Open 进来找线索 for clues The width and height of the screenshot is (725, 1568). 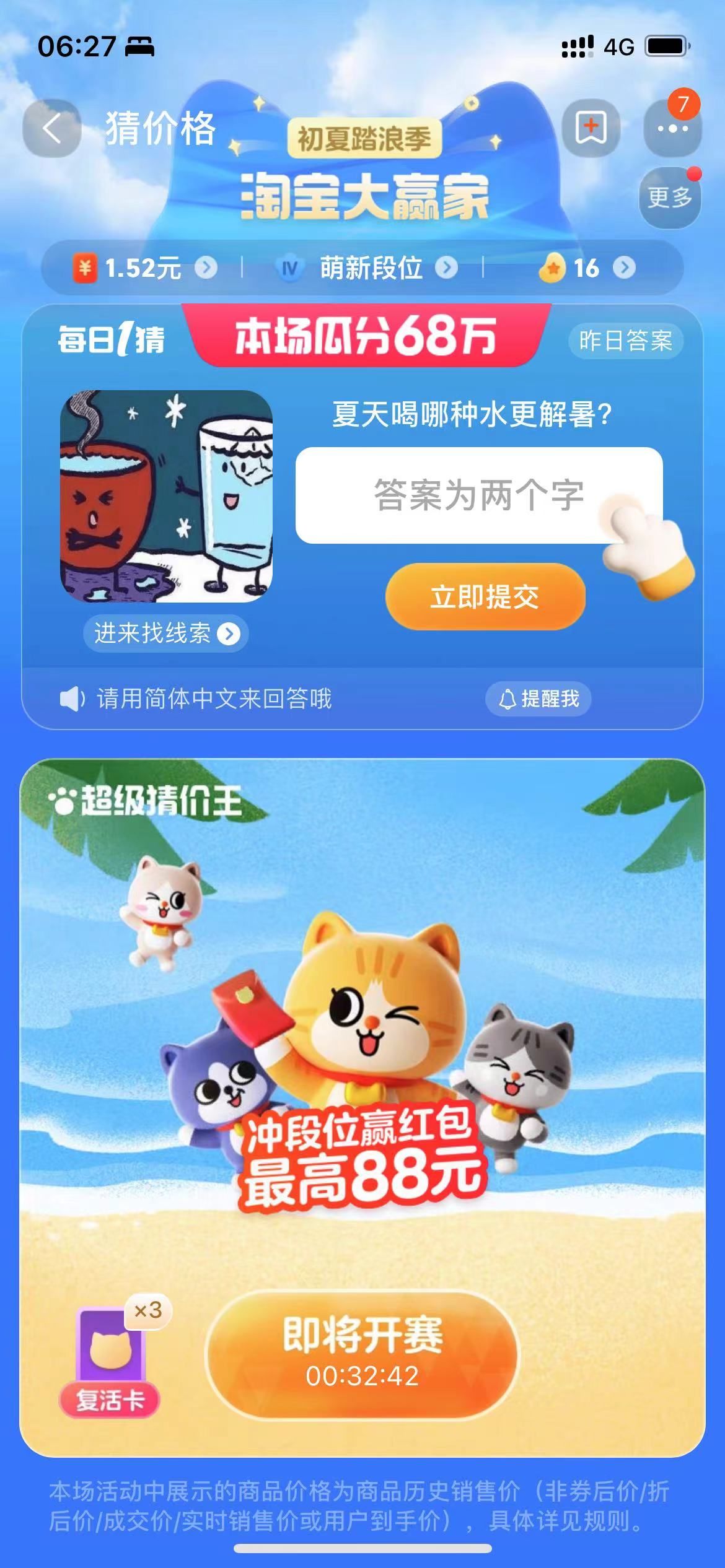pos(165,633)
